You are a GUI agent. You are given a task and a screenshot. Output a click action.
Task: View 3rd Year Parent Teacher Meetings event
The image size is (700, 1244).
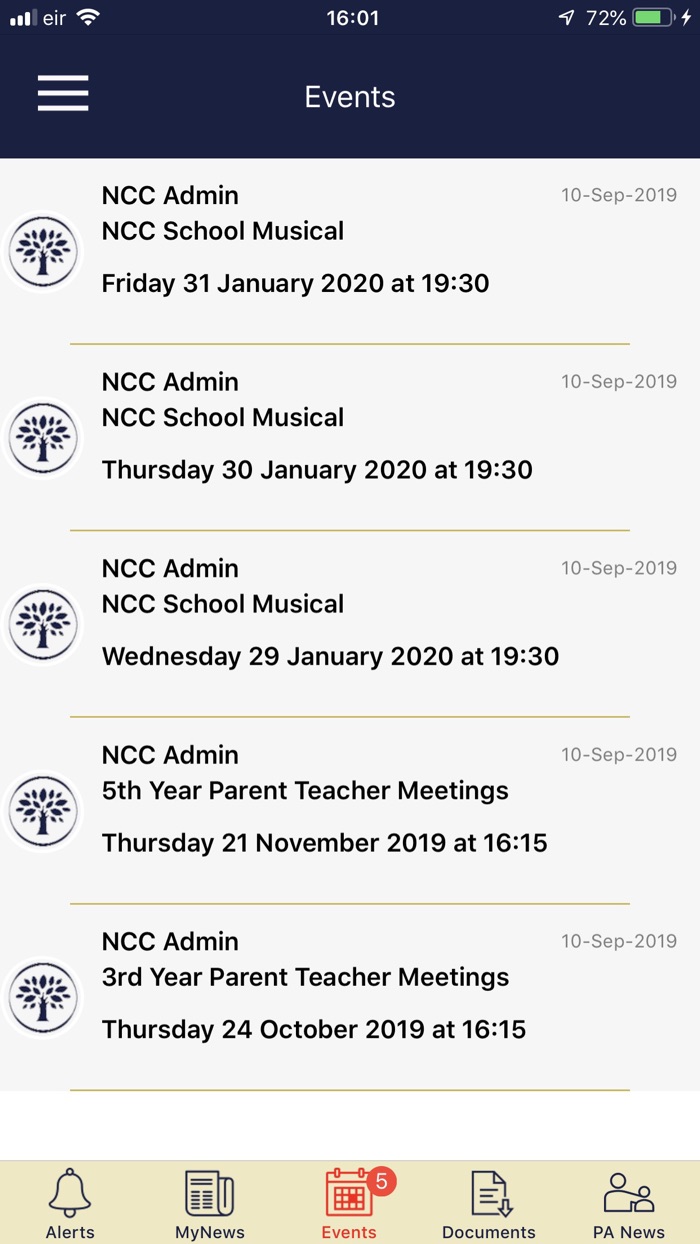point(350,997)
